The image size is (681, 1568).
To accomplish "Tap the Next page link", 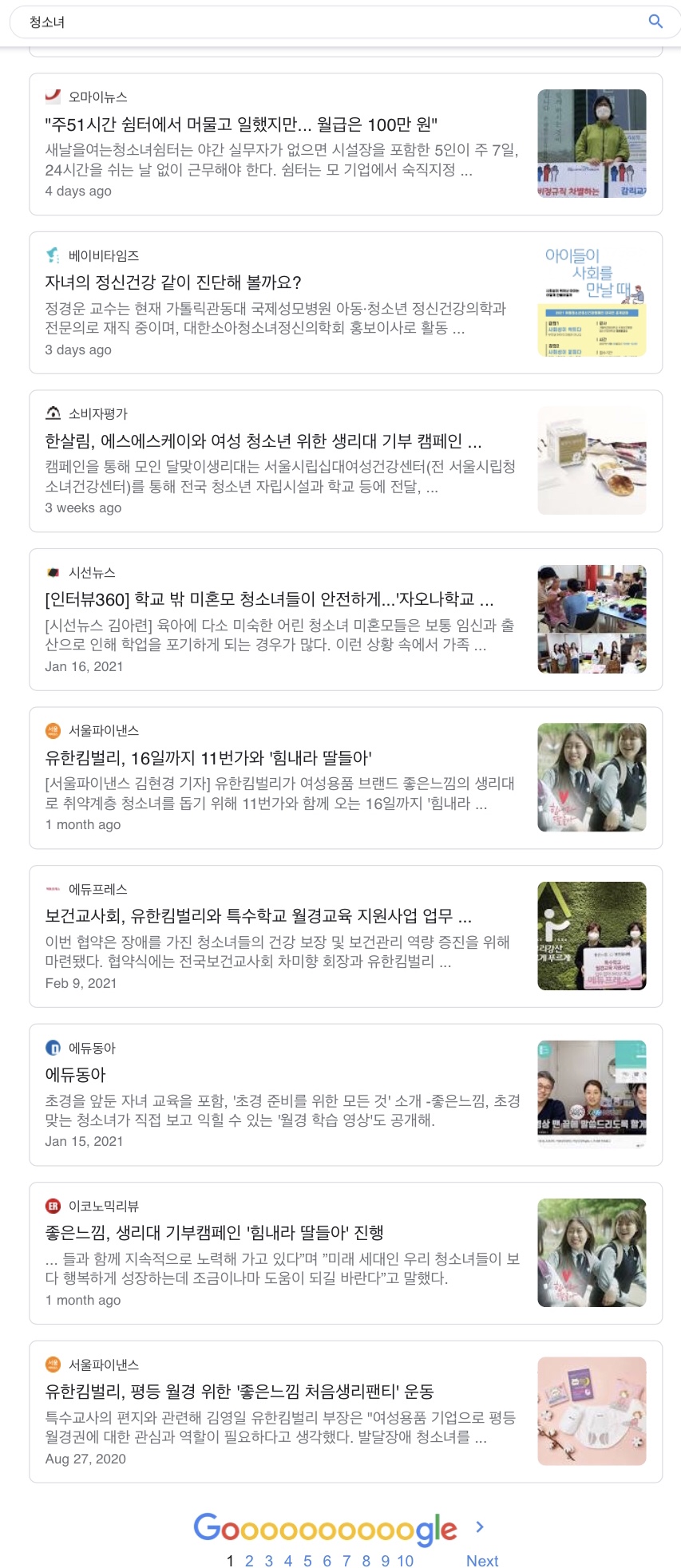I will pyautogui.click(x=482, y=1561).
